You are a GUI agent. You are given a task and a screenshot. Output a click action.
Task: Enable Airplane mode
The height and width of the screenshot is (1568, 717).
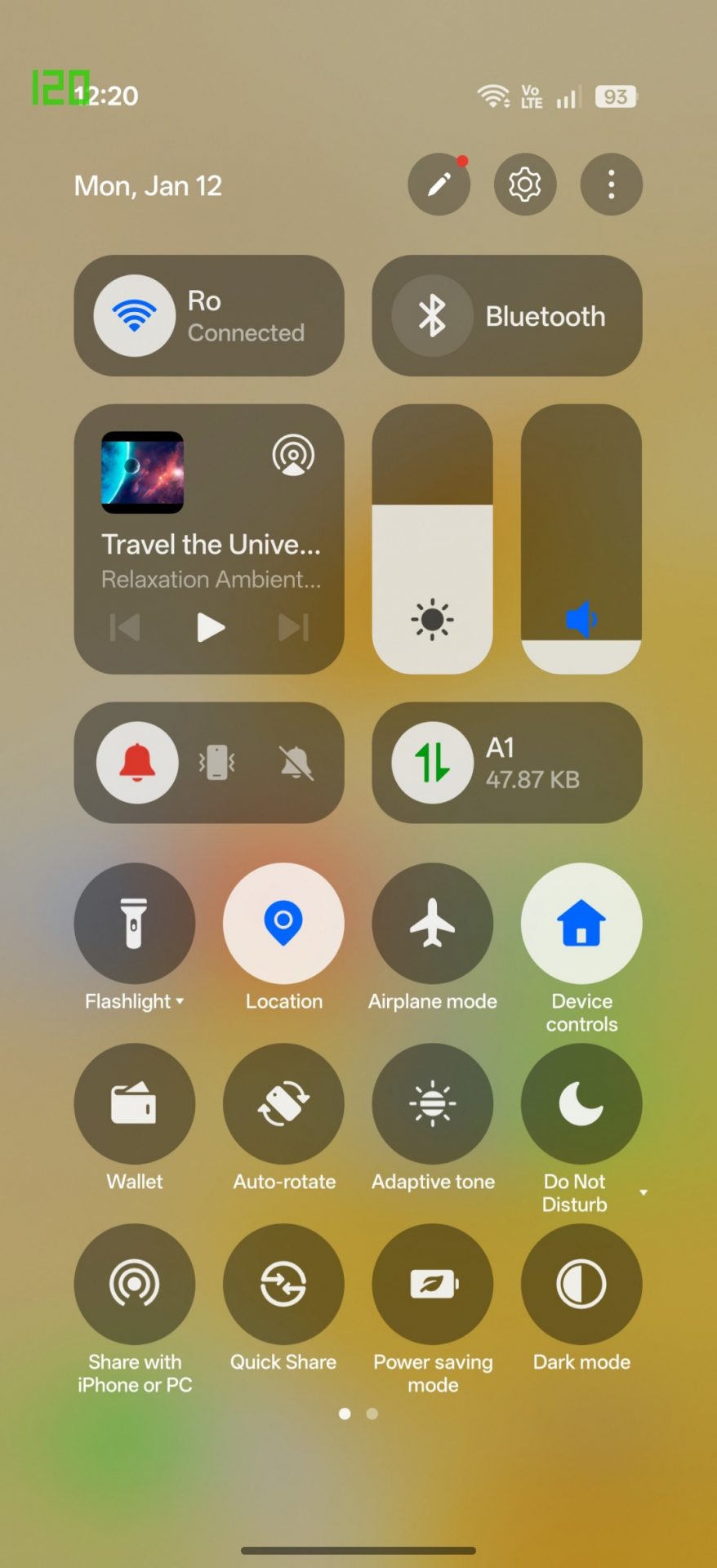tap(432, 924)
